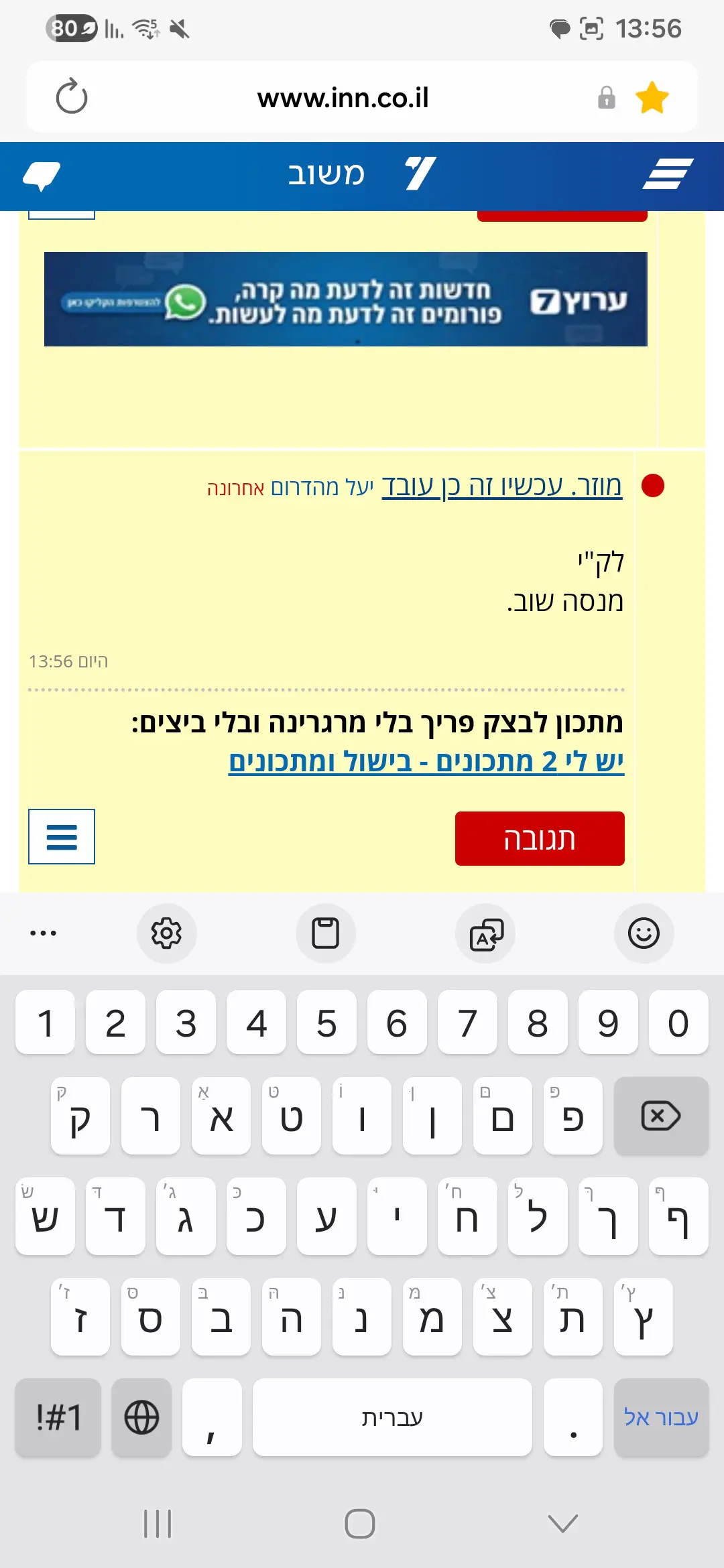
Task: Reload the page in the browser
Action: 72,97
